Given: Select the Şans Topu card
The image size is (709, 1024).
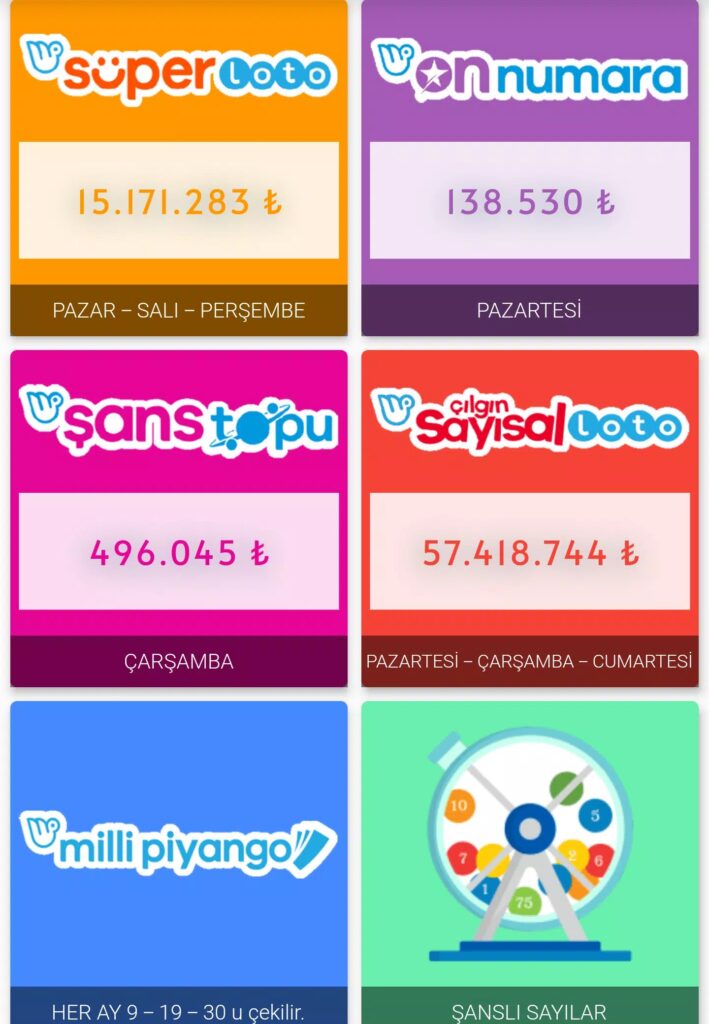Looking at the screenshot, I should click(x=179, y=520).
